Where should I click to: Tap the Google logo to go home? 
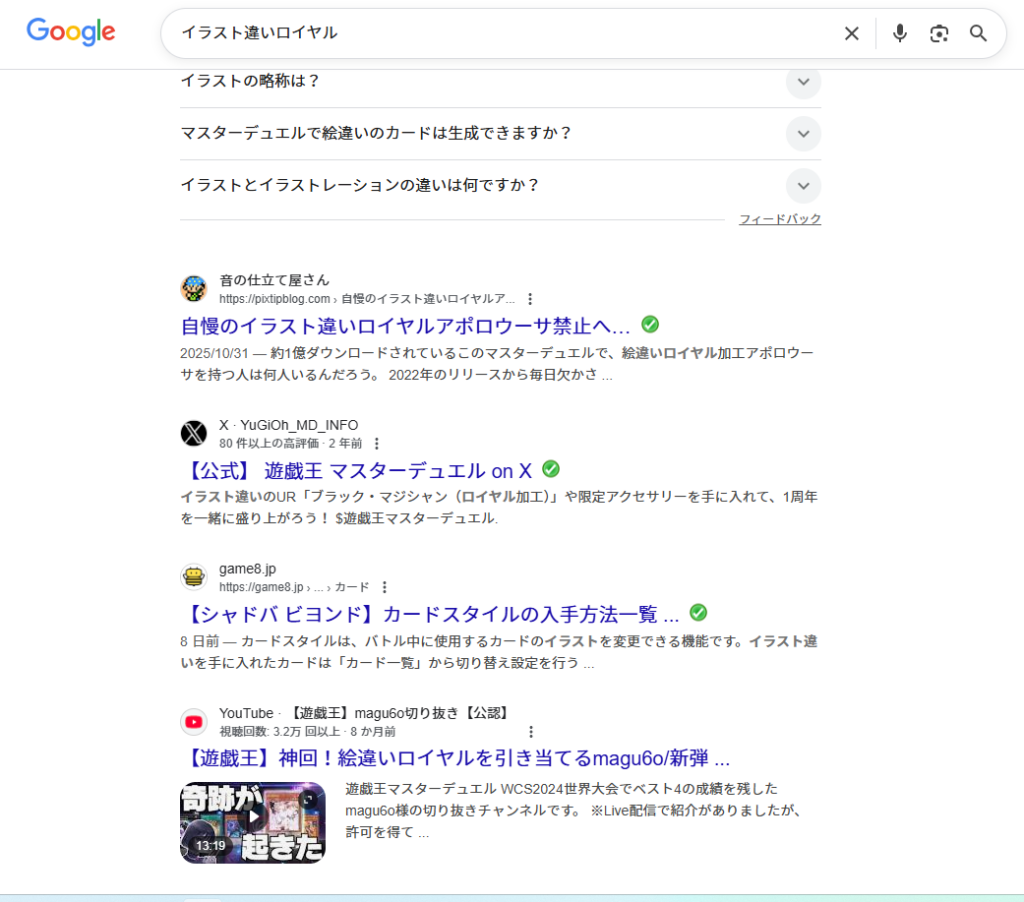70,32
